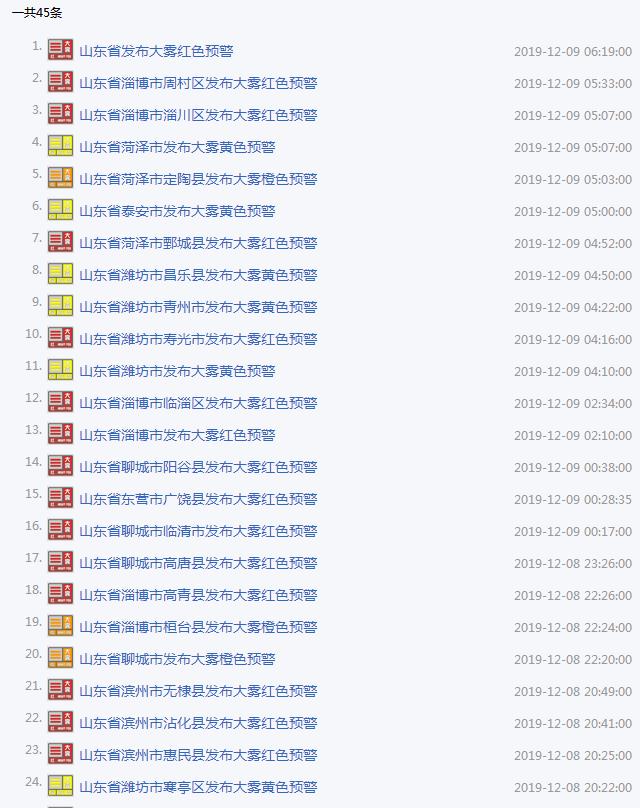Open 山东省菏泽市定陶县发布大雾橙色预警
Screen dimensions: 640x808
point(198,179)
